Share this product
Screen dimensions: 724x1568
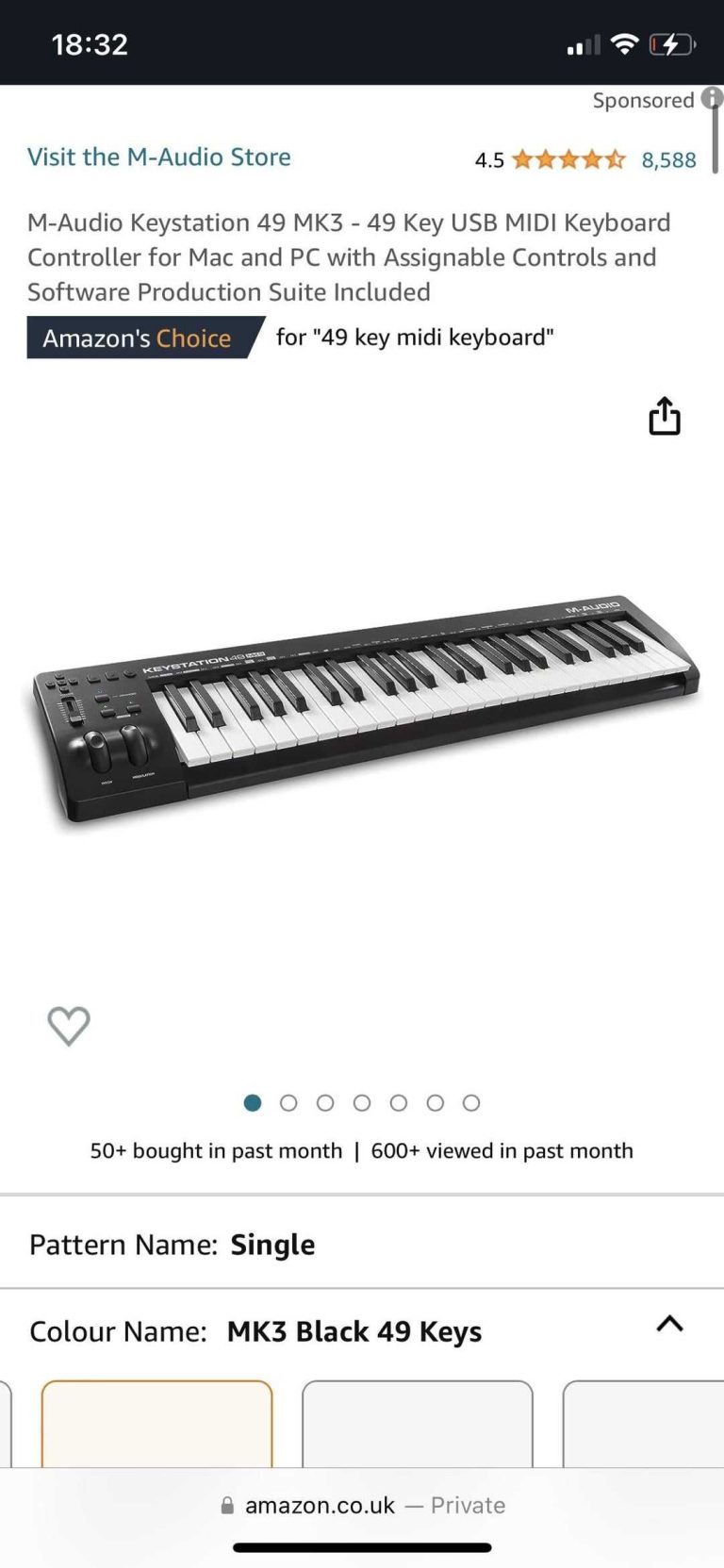coord(665,416)
